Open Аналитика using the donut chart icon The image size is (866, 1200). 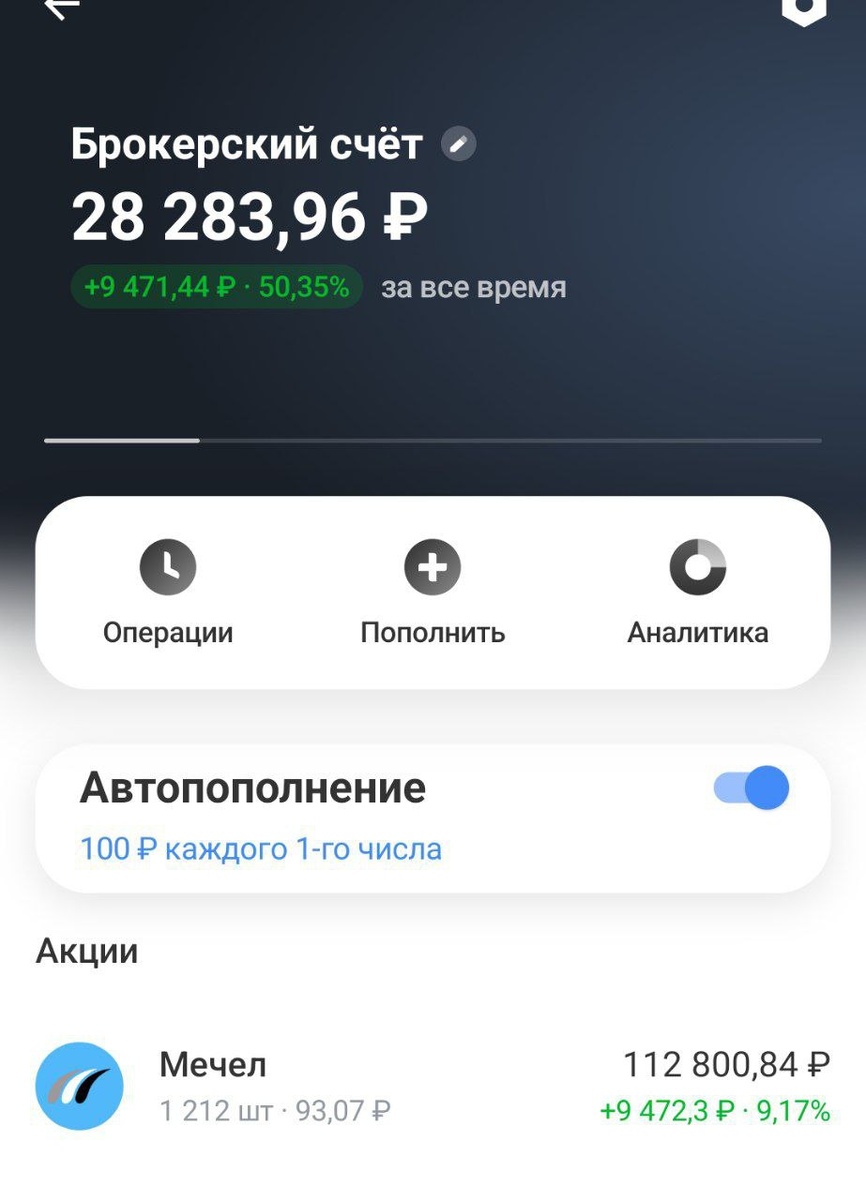pyautogui.click(x=697, y=567)
